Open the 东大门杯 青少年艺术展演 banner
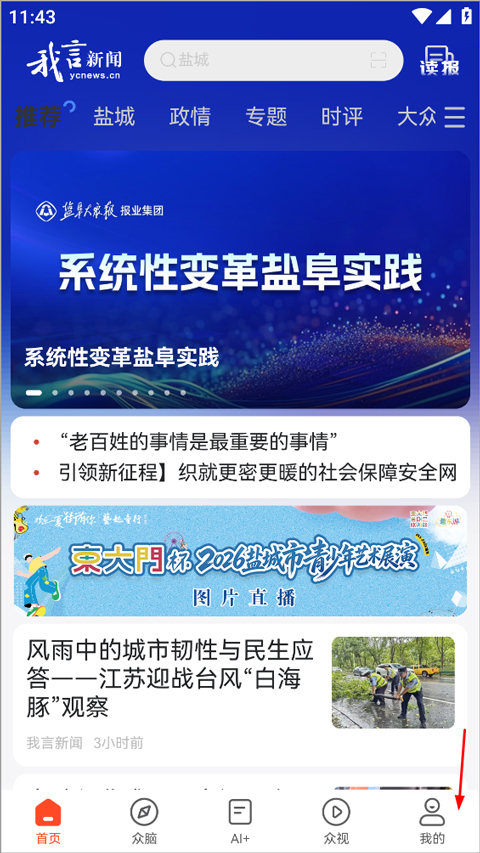480x853 pixels. click(x=240, y=561)
